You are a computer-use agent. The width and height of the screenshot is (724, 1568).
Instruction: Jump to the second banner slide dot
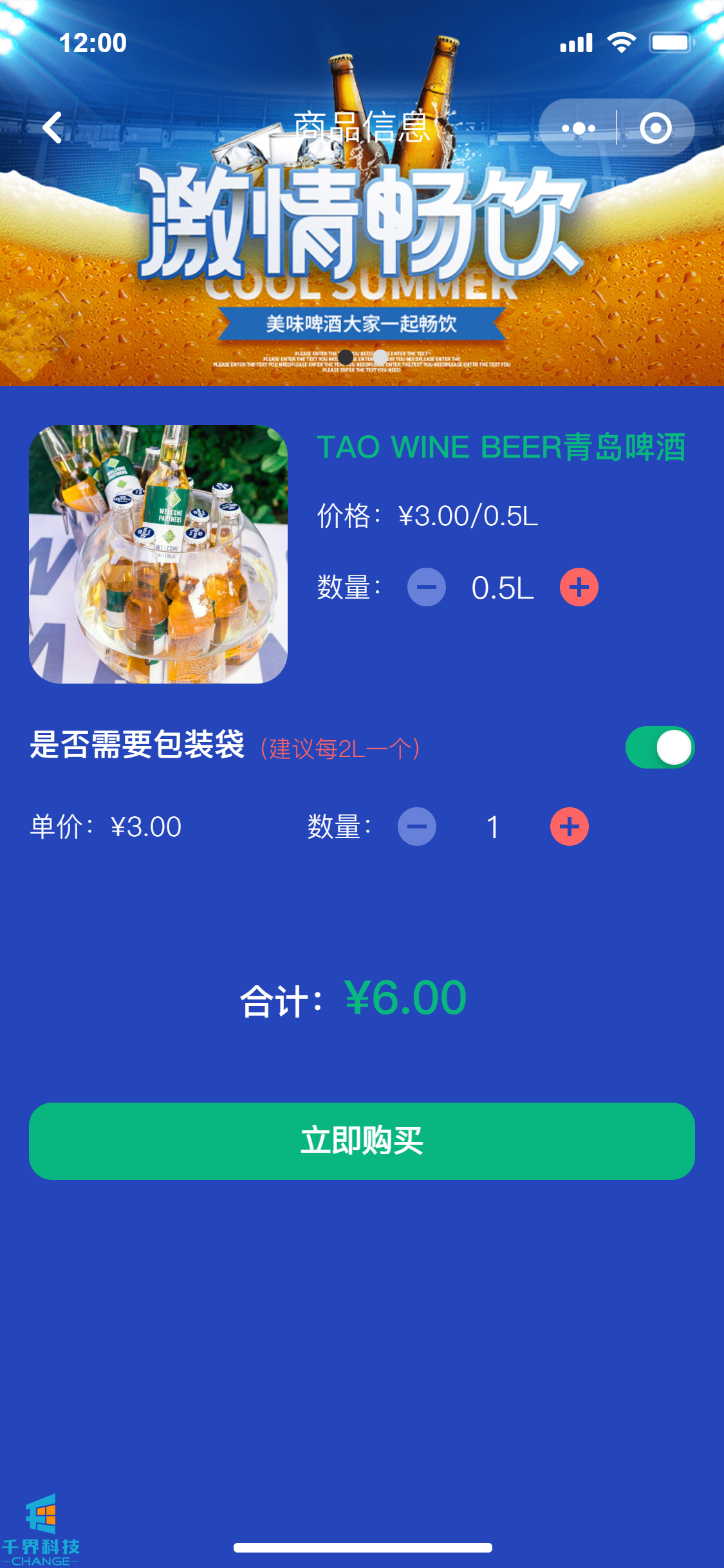pyautogui.click(x=380, y=357)
